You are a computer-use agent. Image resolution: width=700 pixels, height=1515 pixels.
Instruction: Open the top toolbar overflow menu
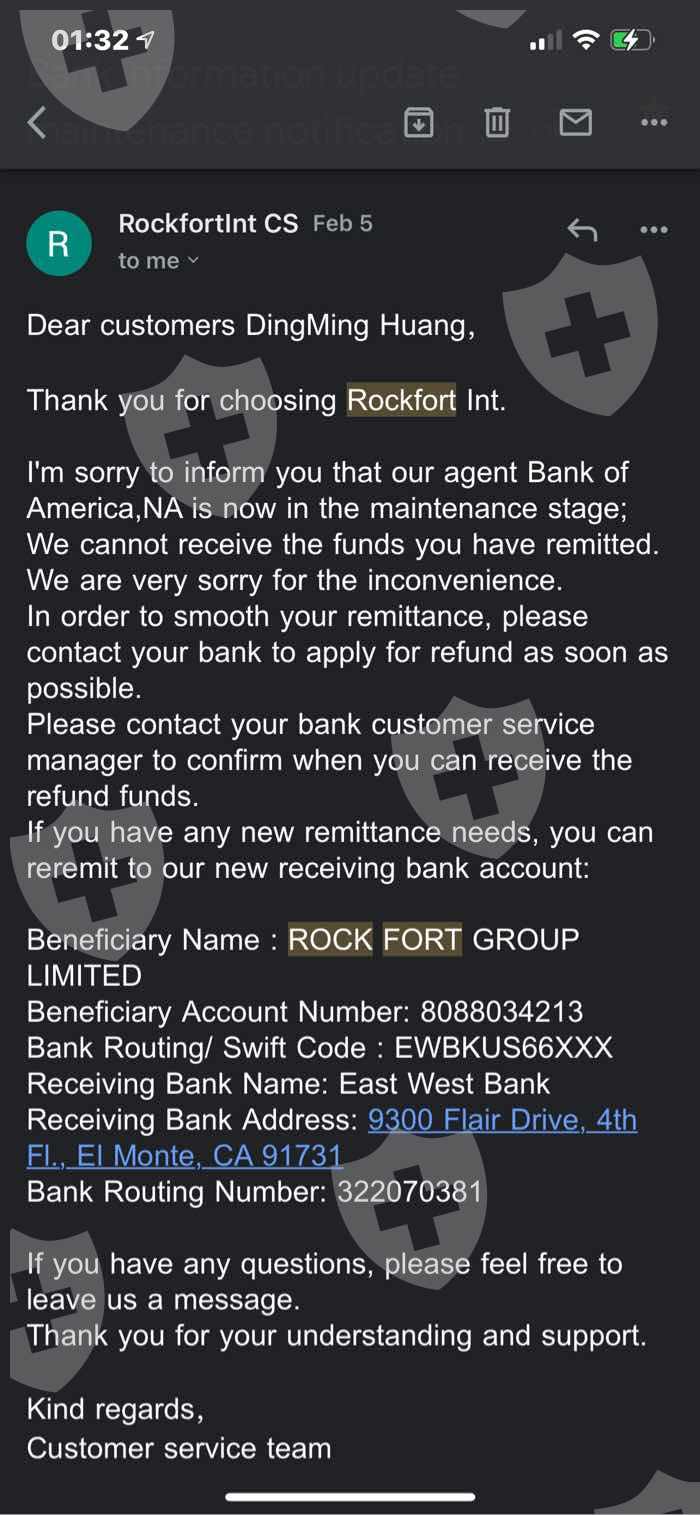click(x=654, y=123)
